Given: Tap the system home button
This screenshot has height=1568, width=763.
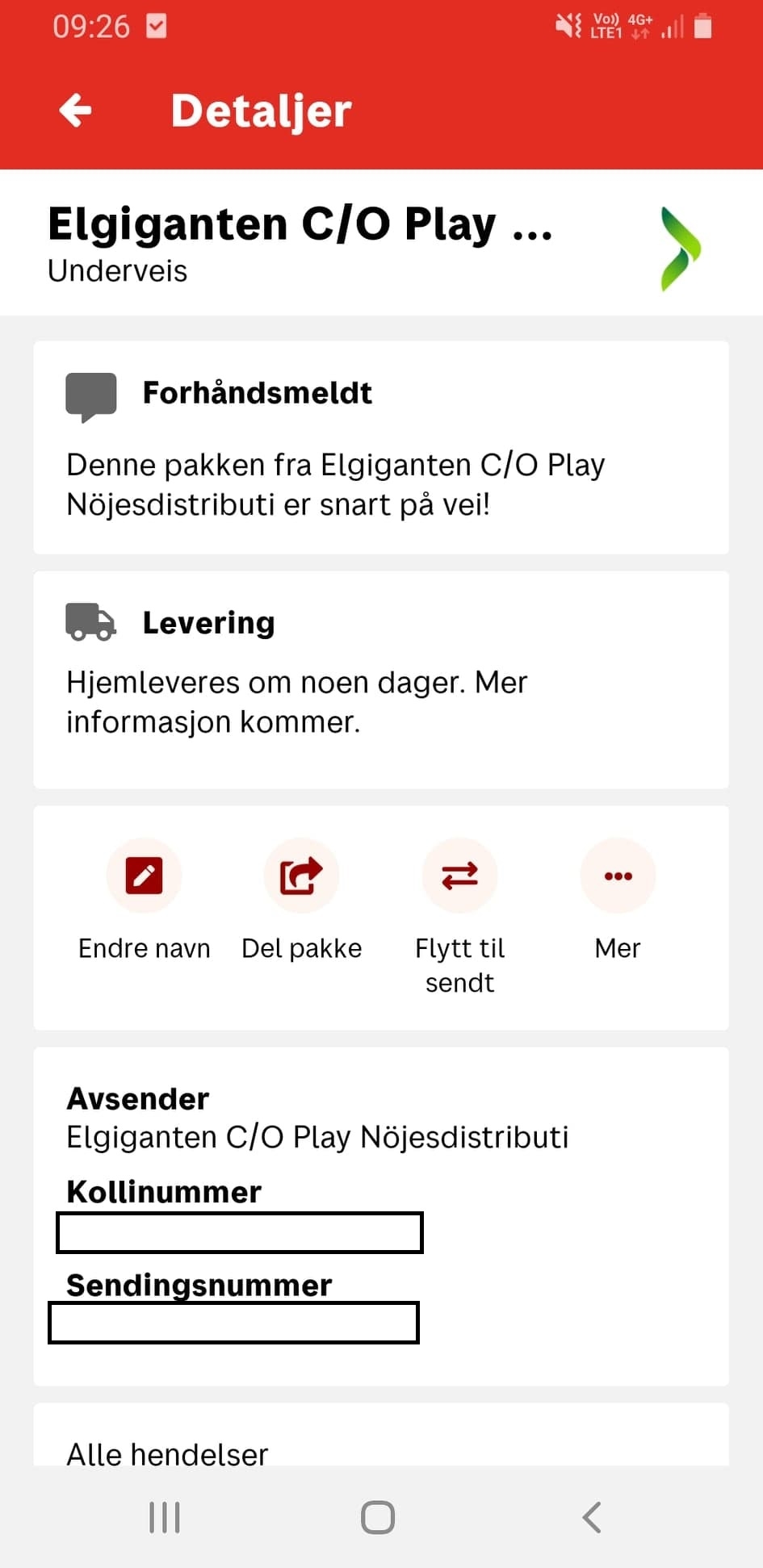Looking at the screenshot, I should tap(378, 1517).
